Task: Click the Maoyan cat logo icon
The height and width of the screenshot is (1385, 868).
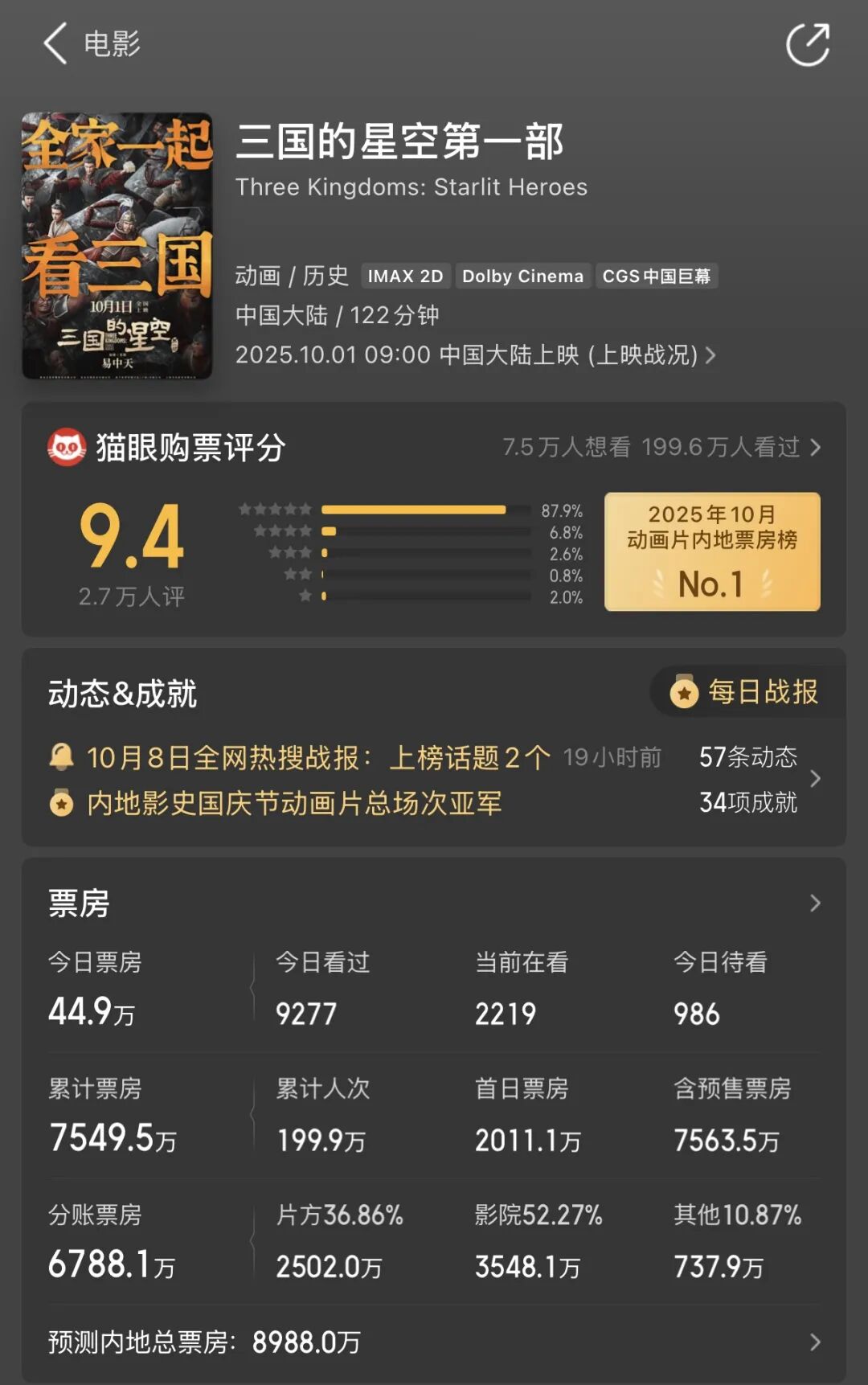Action: (x=68, y=449)
